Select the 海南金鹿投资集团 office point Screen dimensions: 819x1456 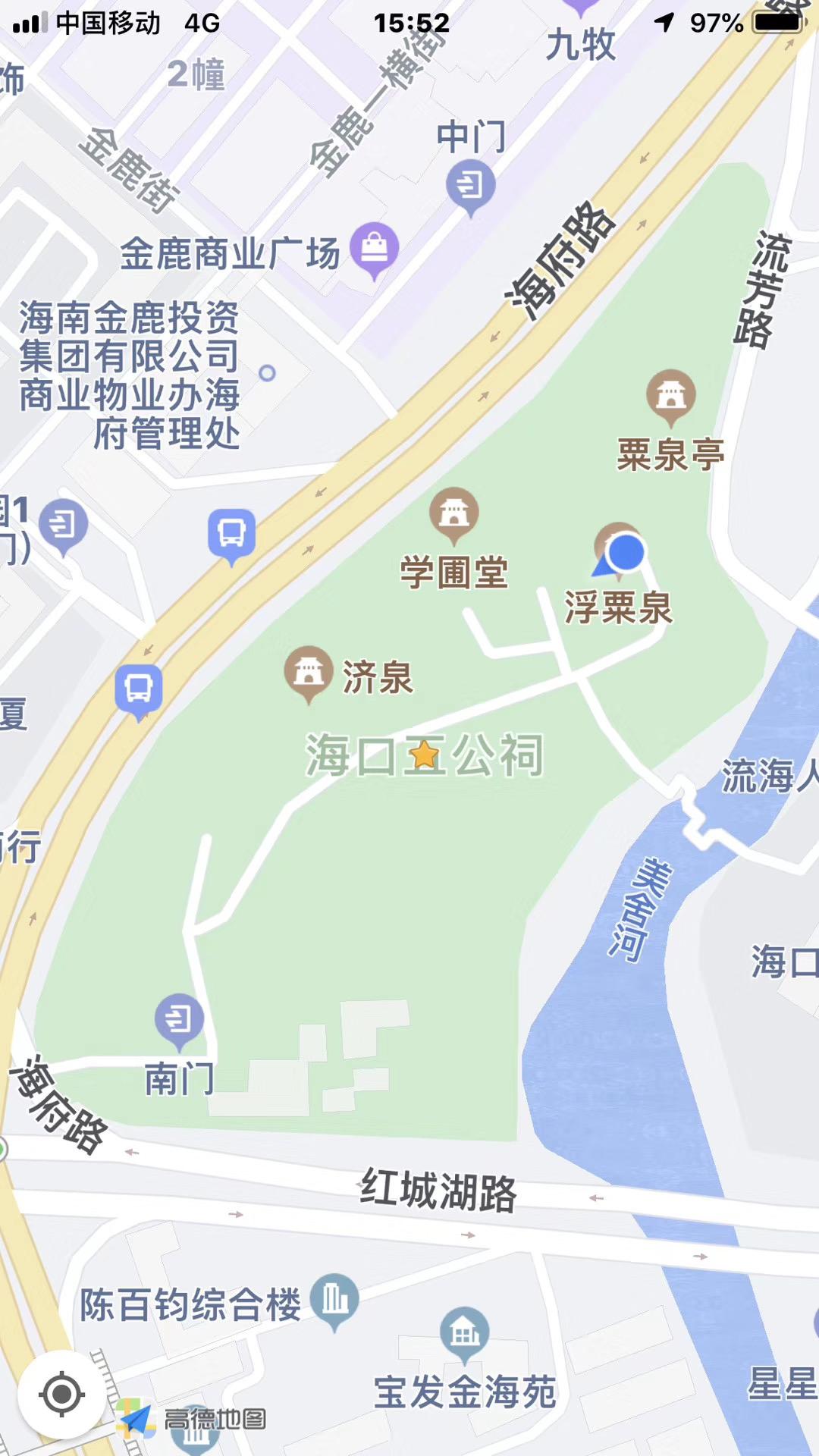[x=267, y=373]
